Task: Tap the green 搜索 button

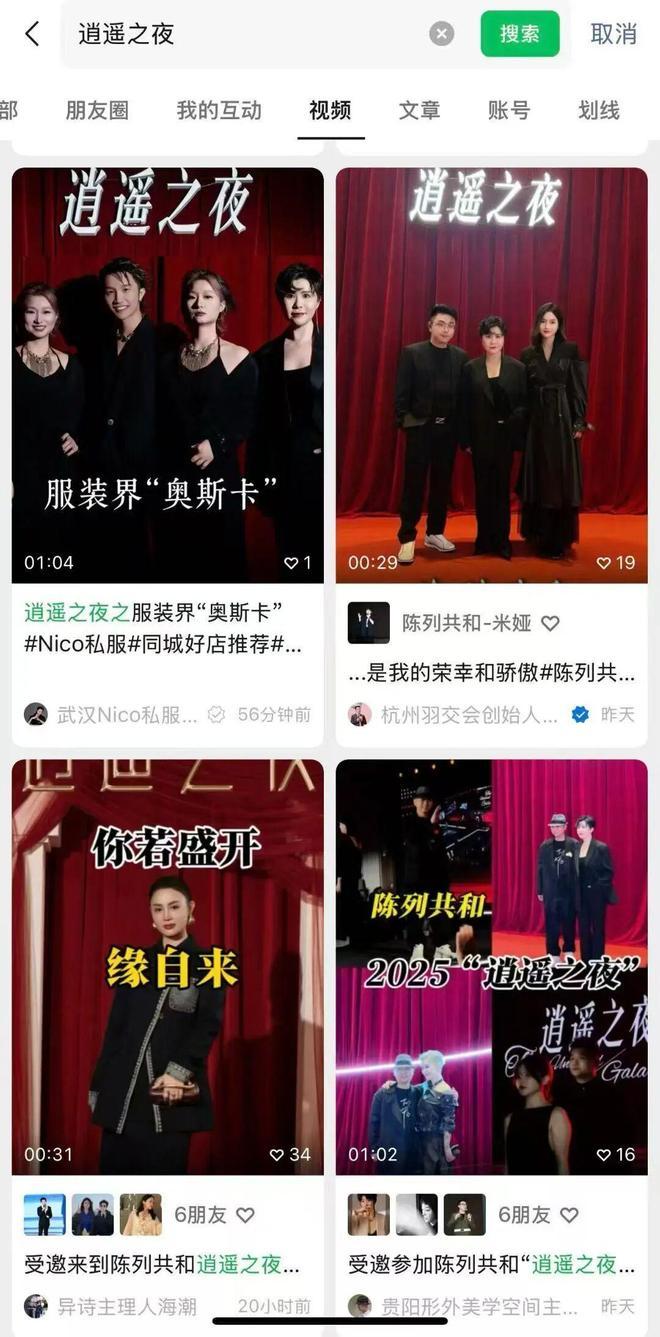Action: coord(519,34)
